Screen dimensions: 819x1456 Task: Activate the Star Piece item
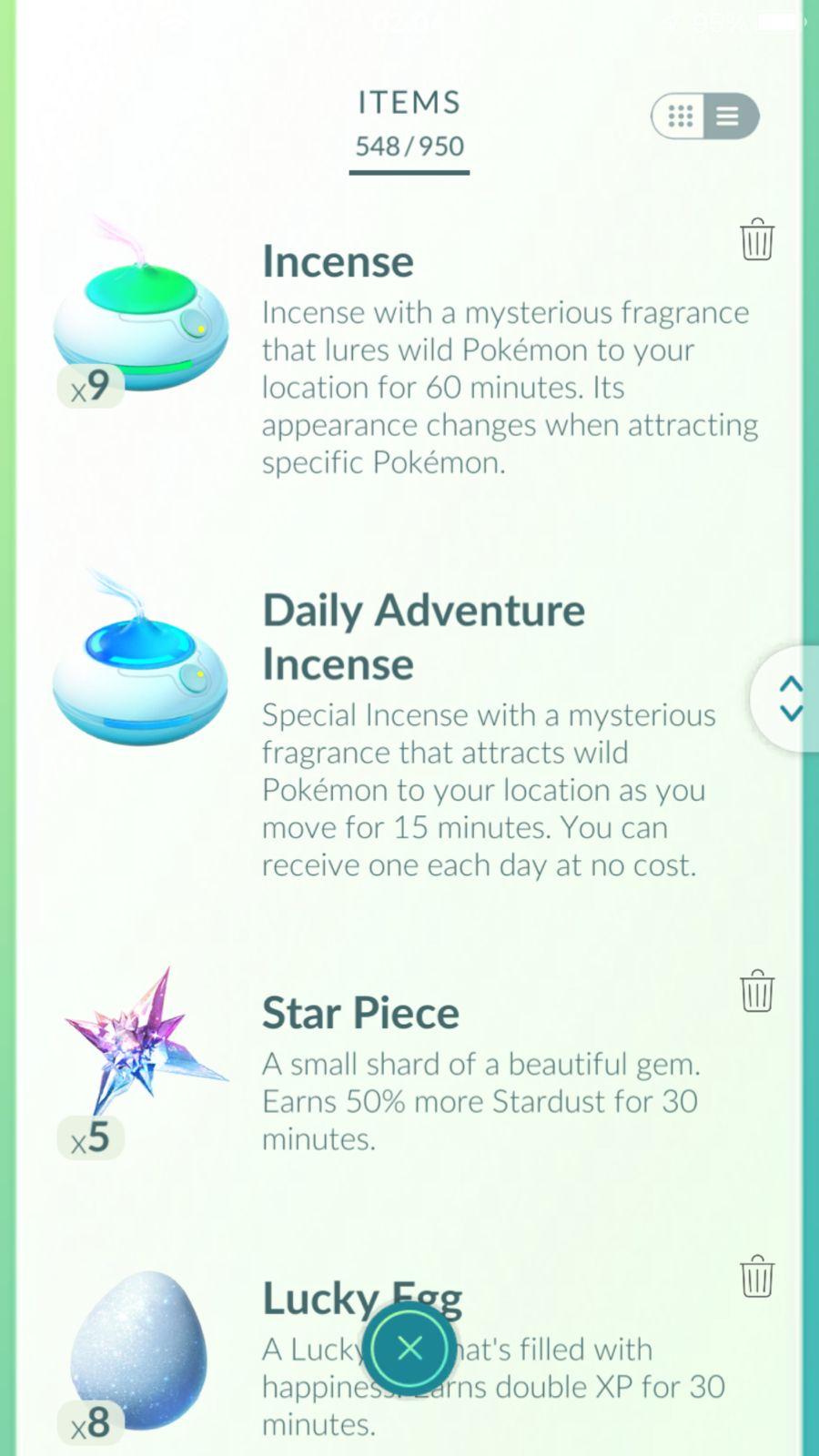pyautogui.click(x=143, y=1042)
